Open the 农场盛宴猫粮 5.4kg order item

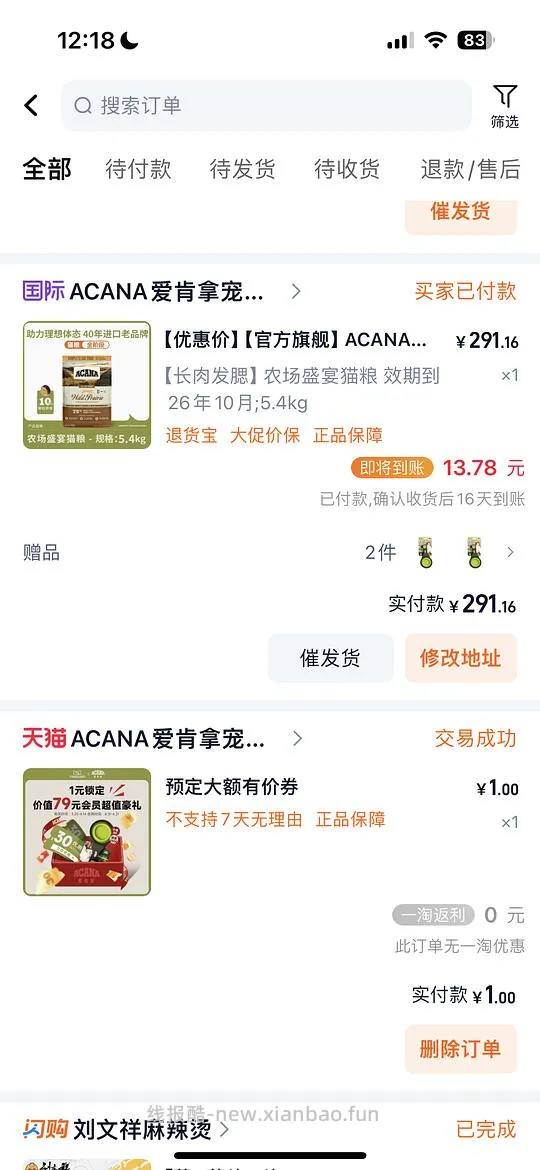(x=270, y=385)
